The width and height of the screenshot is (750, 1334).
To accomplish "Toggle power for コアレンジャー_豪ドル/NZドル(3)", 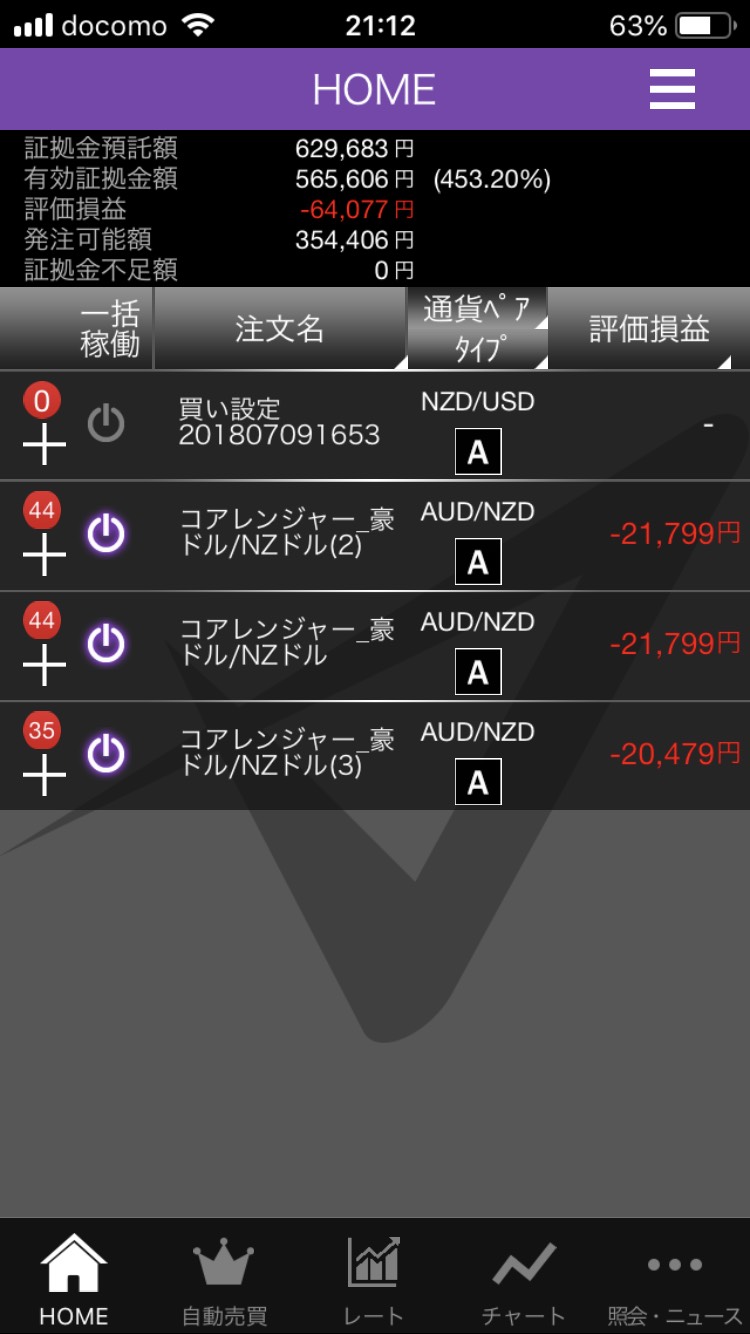I will click(106, 754).
